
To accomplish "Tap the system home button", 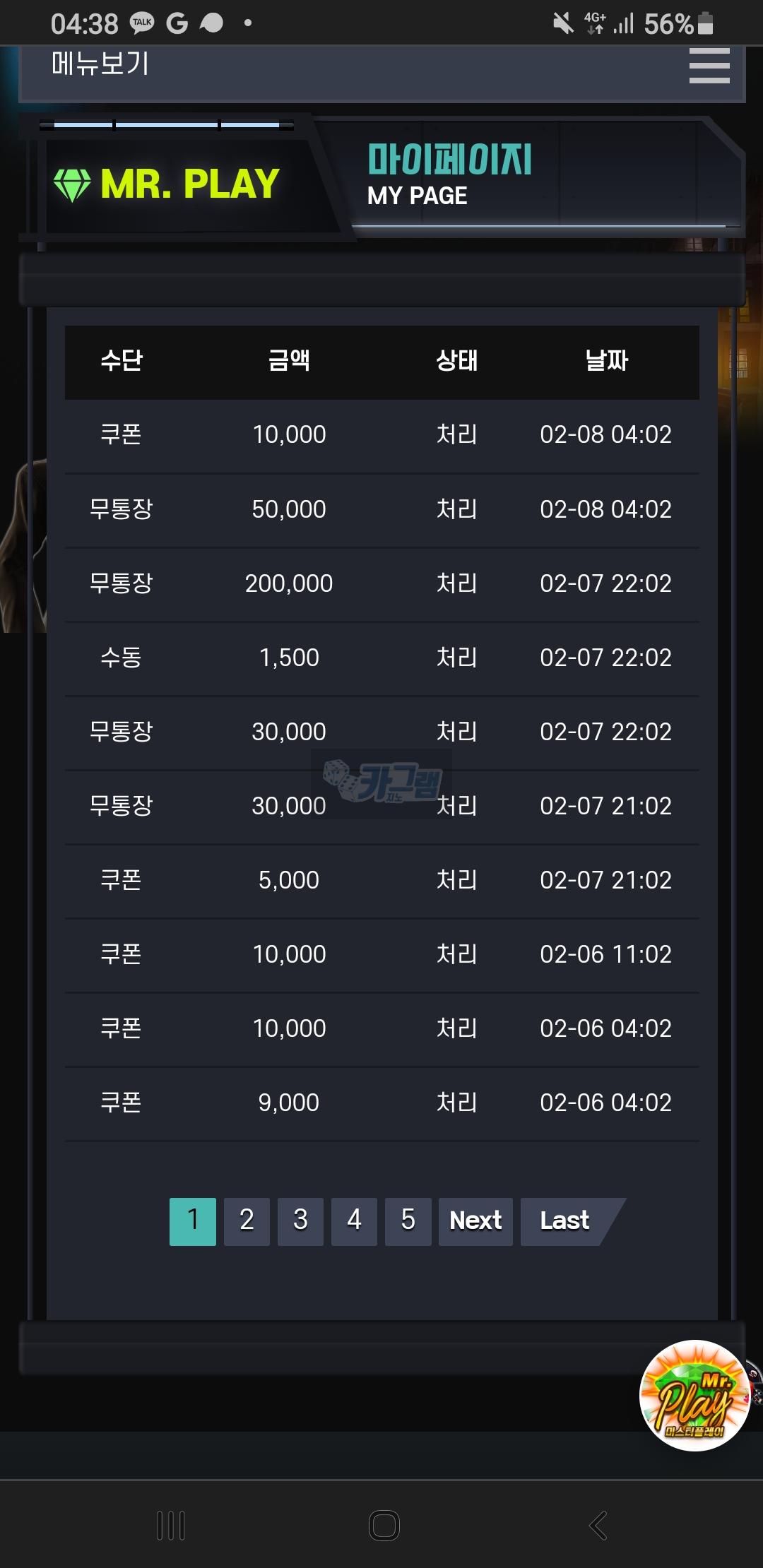I will pyautogui.click(x=384, y=1526).
